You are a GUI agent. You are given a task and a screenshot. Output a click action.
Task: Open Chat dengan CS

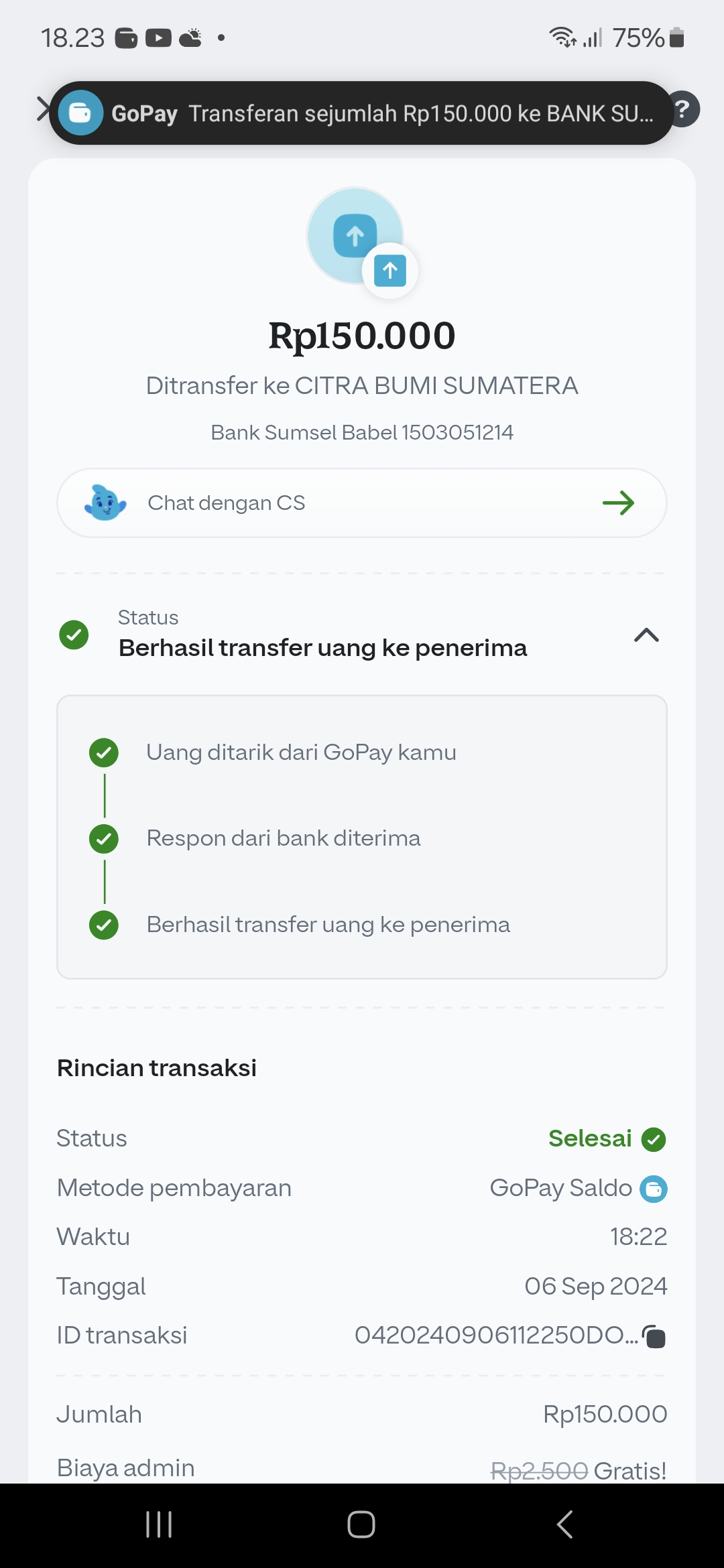tap(362, 503)
